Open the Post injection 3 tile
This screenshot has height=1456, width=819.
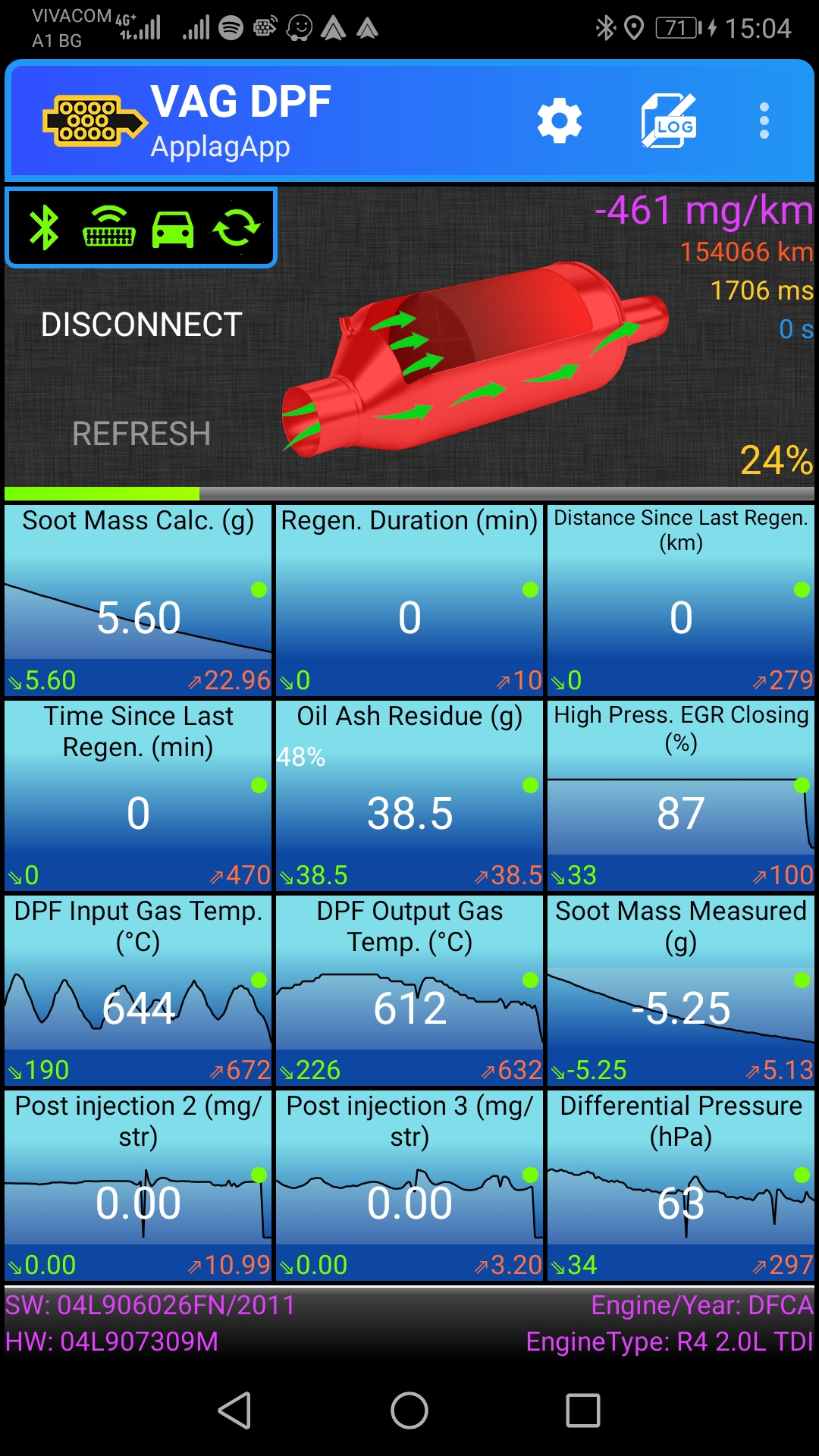[x=409, y=1185]
